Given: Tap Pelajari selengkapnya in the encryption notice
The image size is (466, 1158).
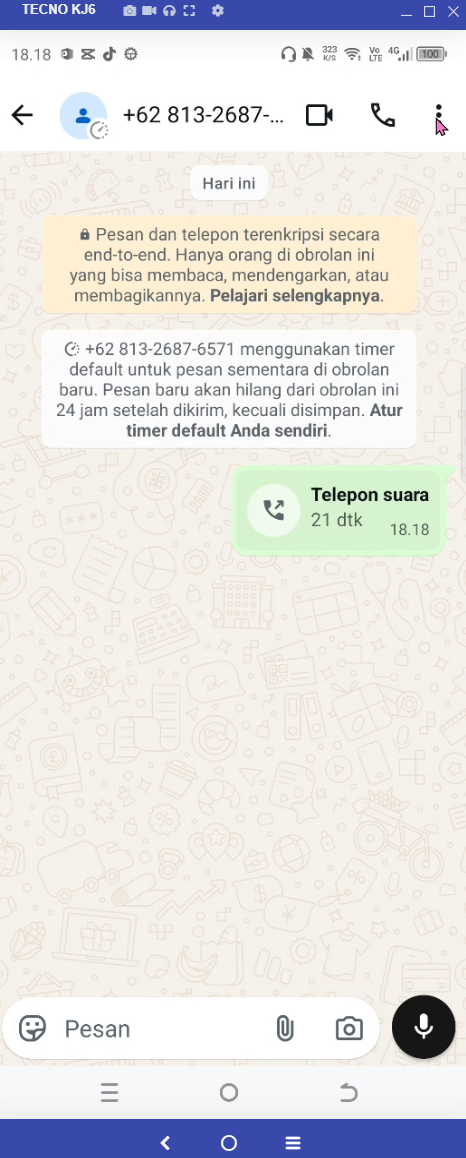Looking at the screenshot, I should point(296,296).
